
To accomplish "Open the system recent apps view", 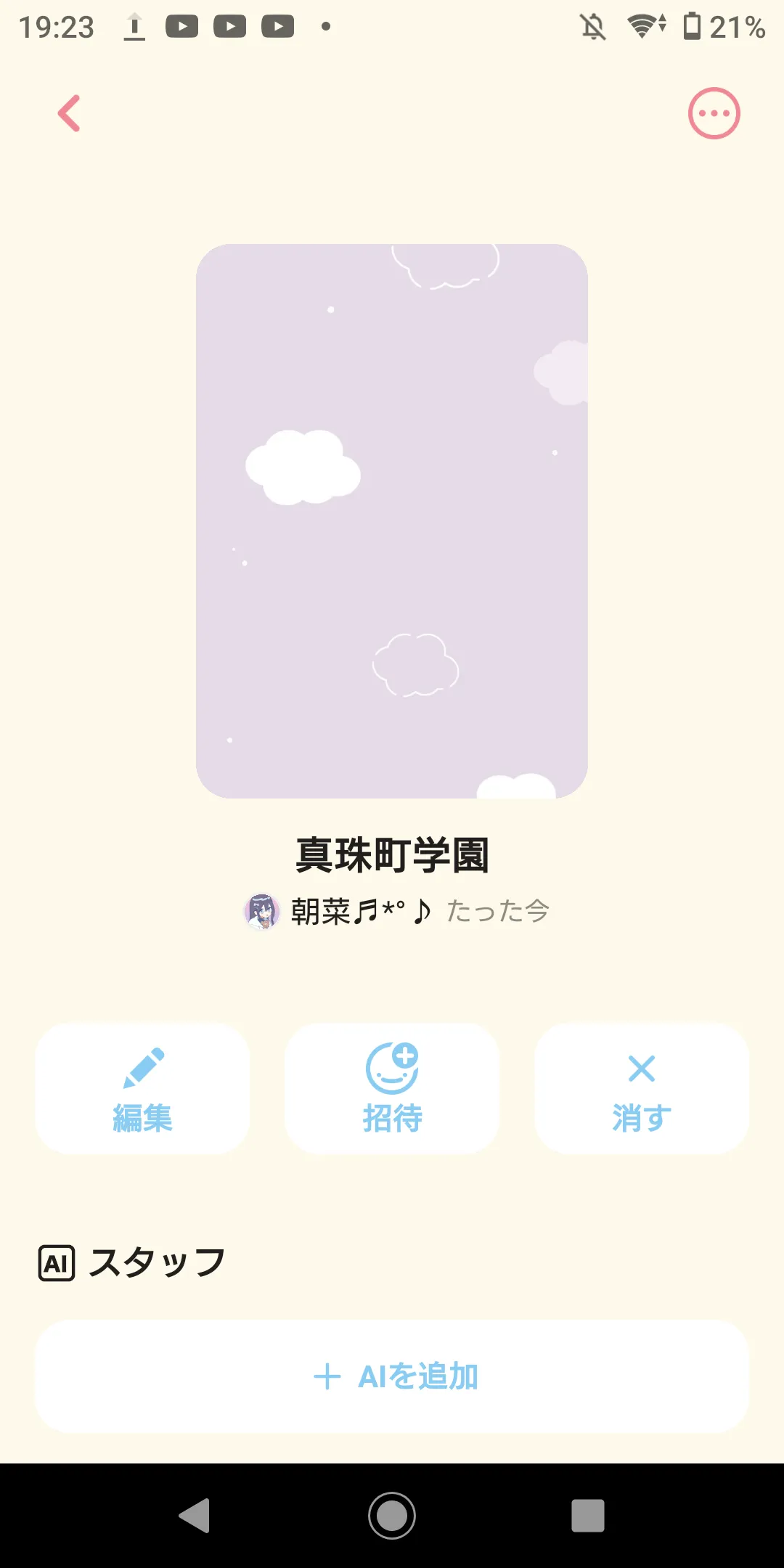I will [587, 1516].
